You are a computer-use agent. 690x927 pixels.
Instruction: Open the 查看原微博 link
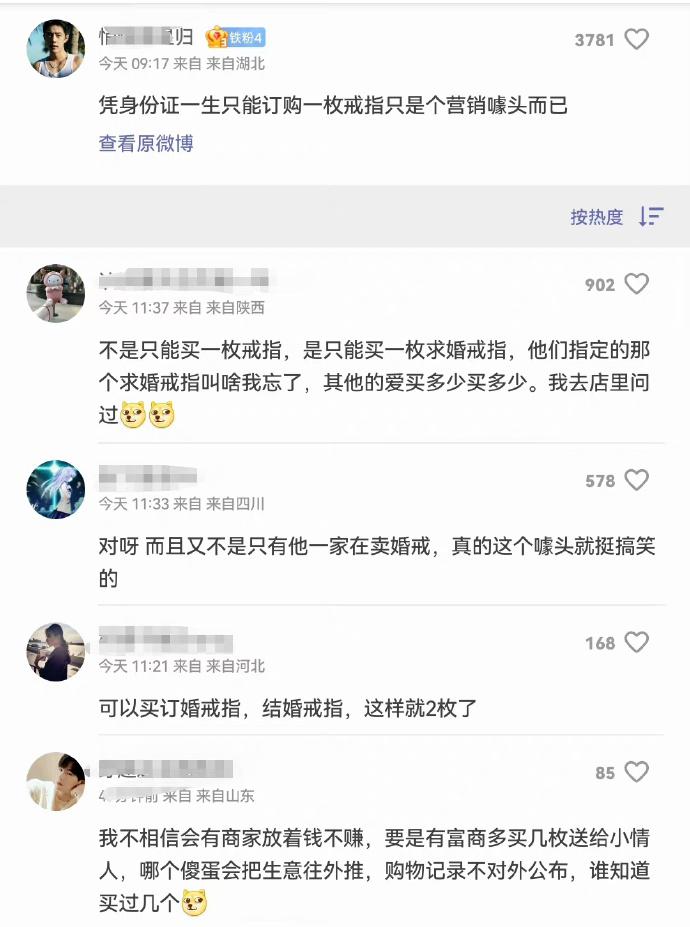coord(145,144)
